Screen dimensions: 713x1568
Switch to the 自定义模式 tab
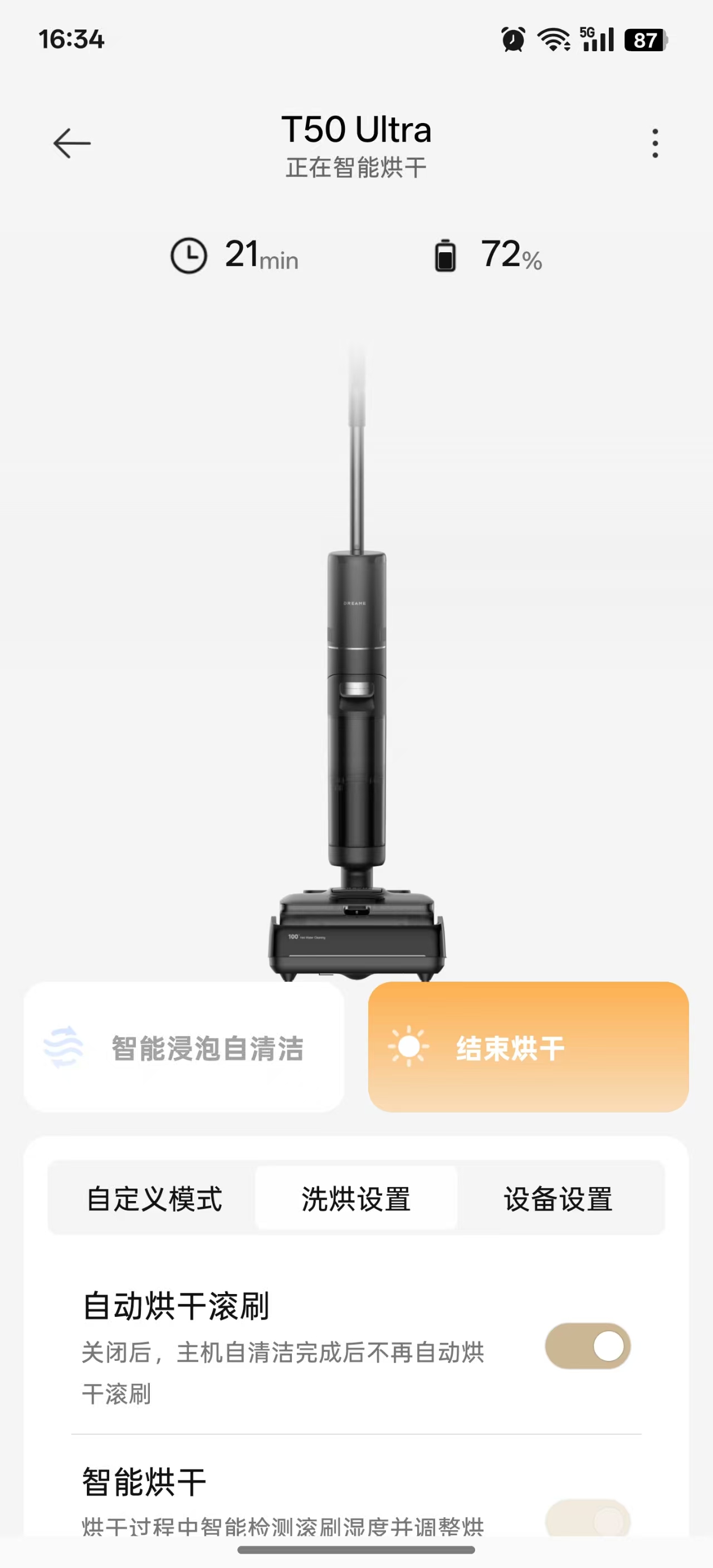[154, 1198]
